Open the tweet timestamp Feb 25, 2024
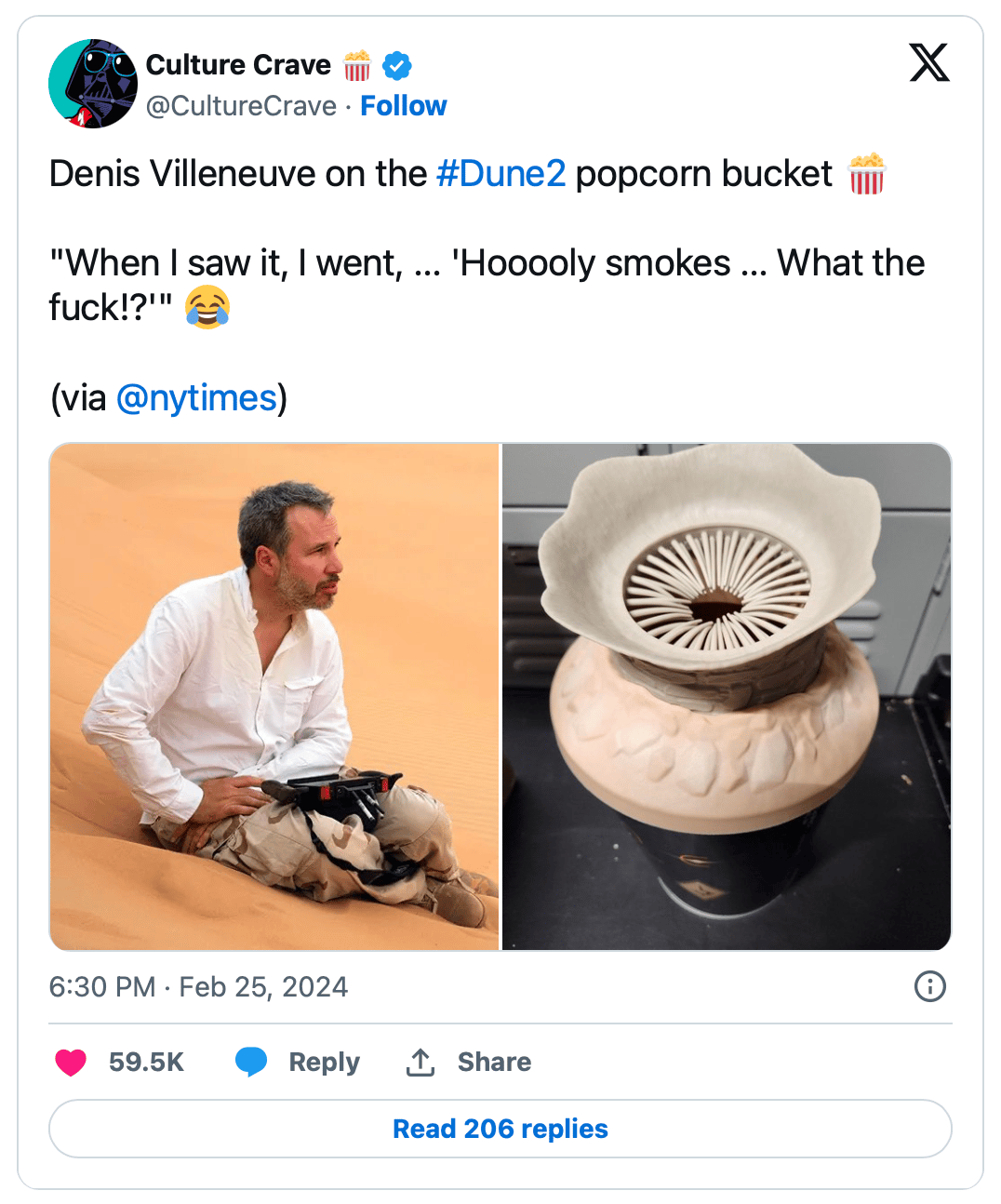The width and height of the screenshot is (1001, 1204). [x=198, y=987]
